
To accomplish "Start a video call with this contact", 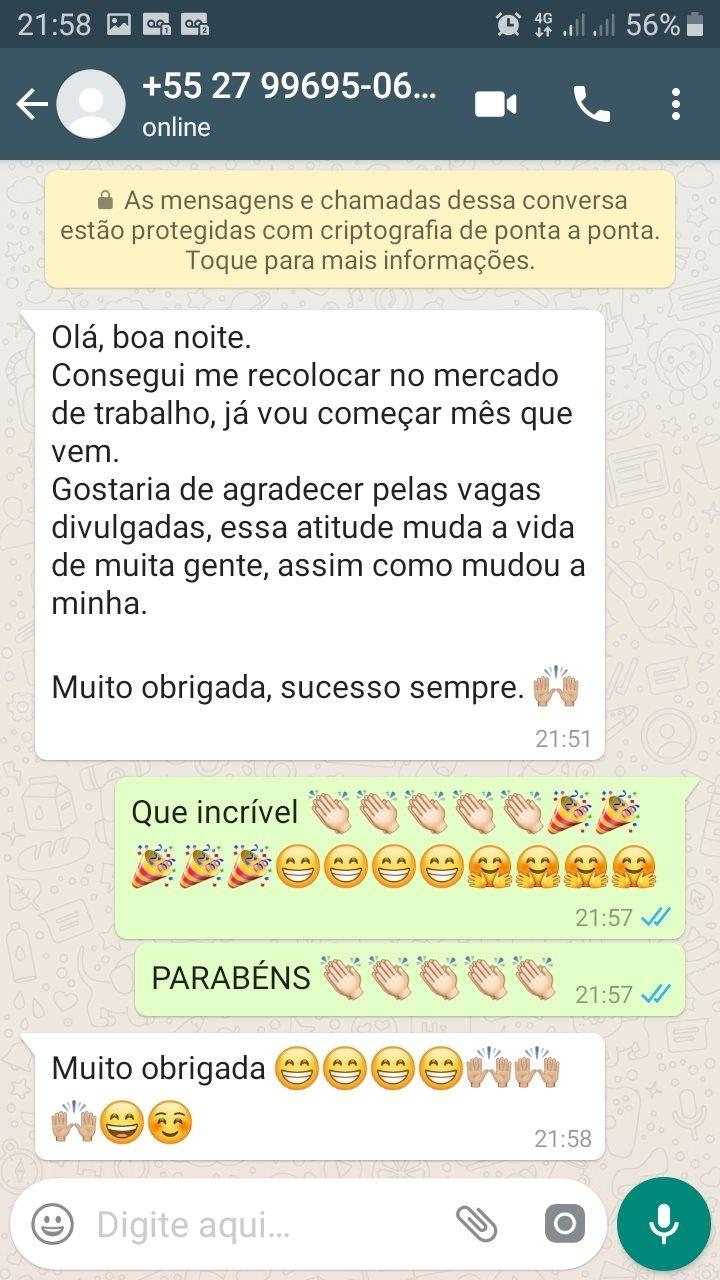I will point(495,104).
